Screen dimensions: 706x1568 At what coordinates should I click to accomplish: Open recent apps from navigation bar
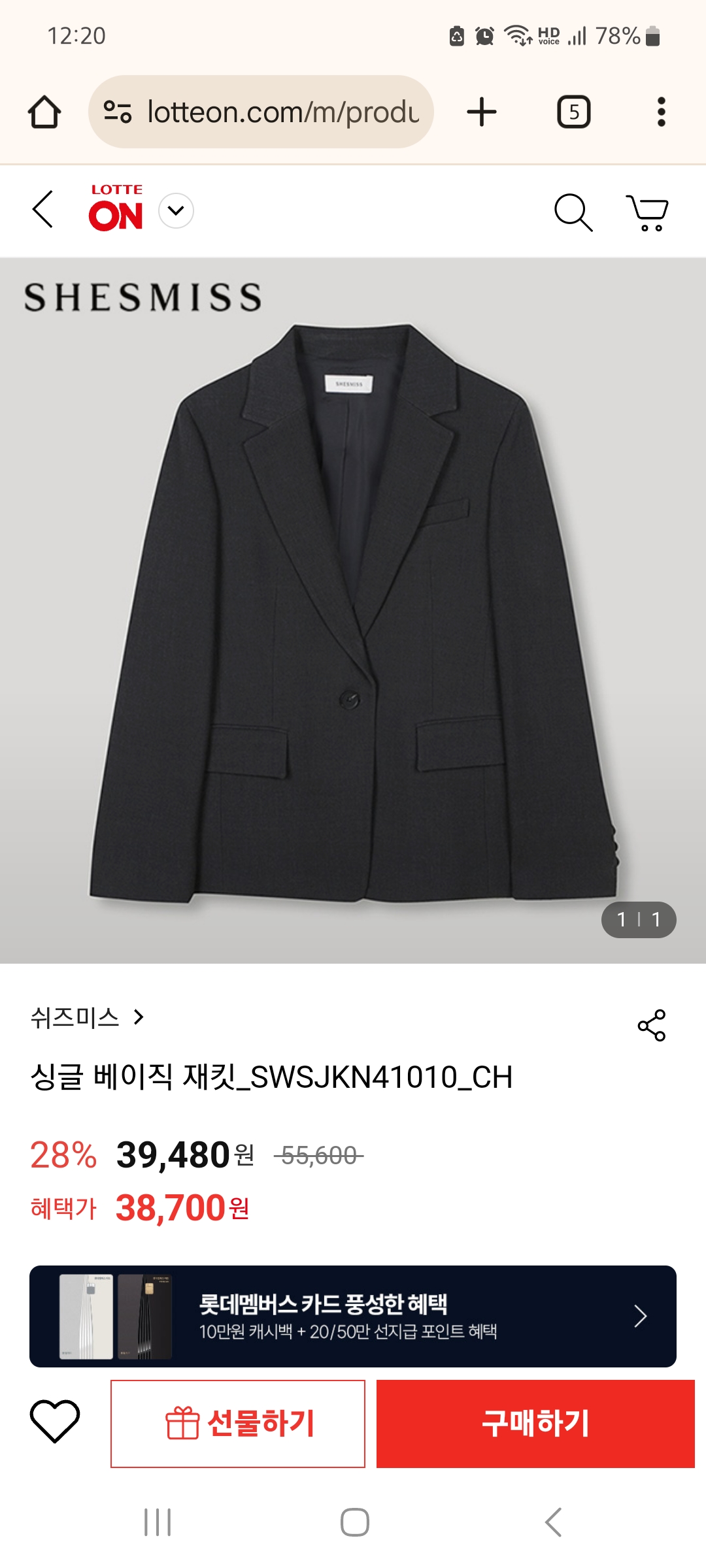point(158,1522)
